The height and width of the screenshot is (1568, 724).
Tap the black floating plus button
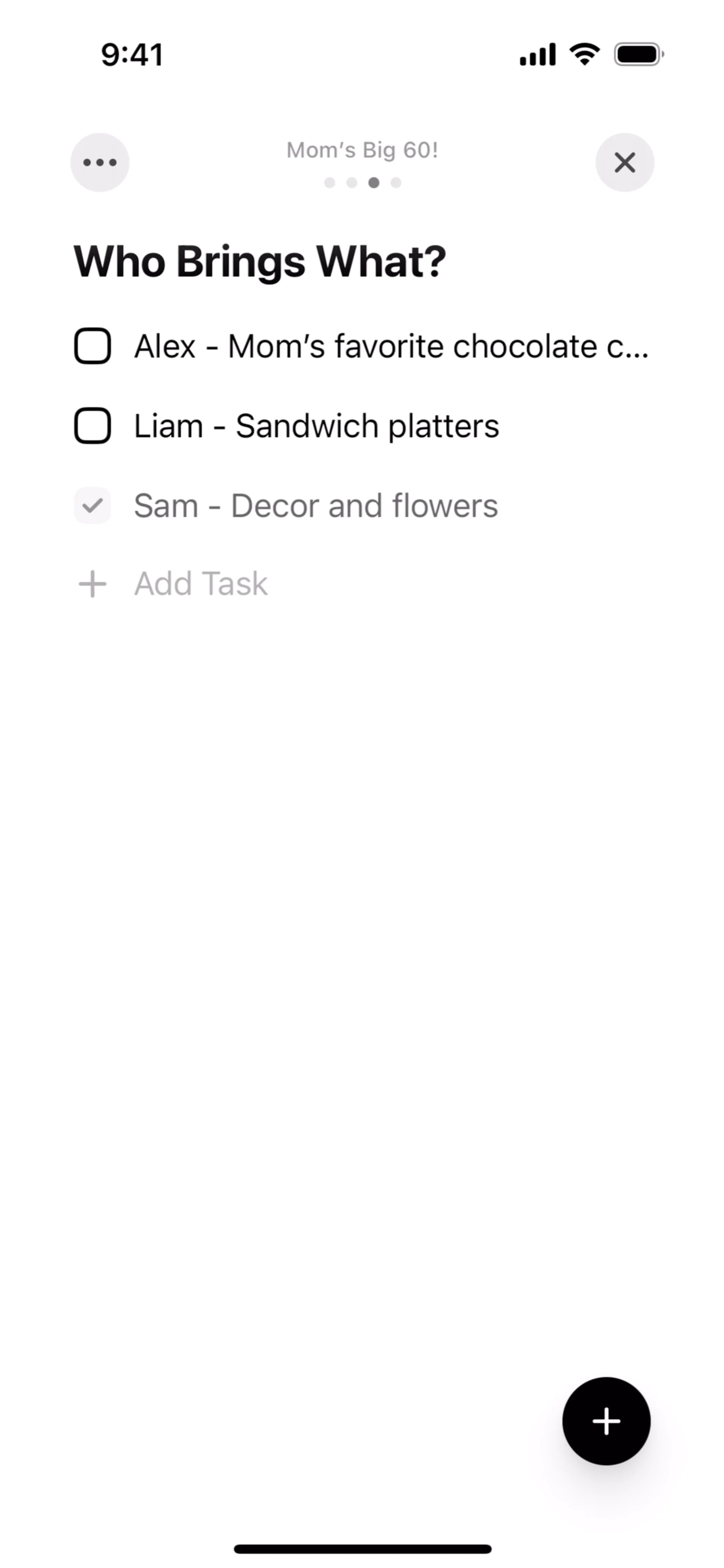(x=606, y=1421)
